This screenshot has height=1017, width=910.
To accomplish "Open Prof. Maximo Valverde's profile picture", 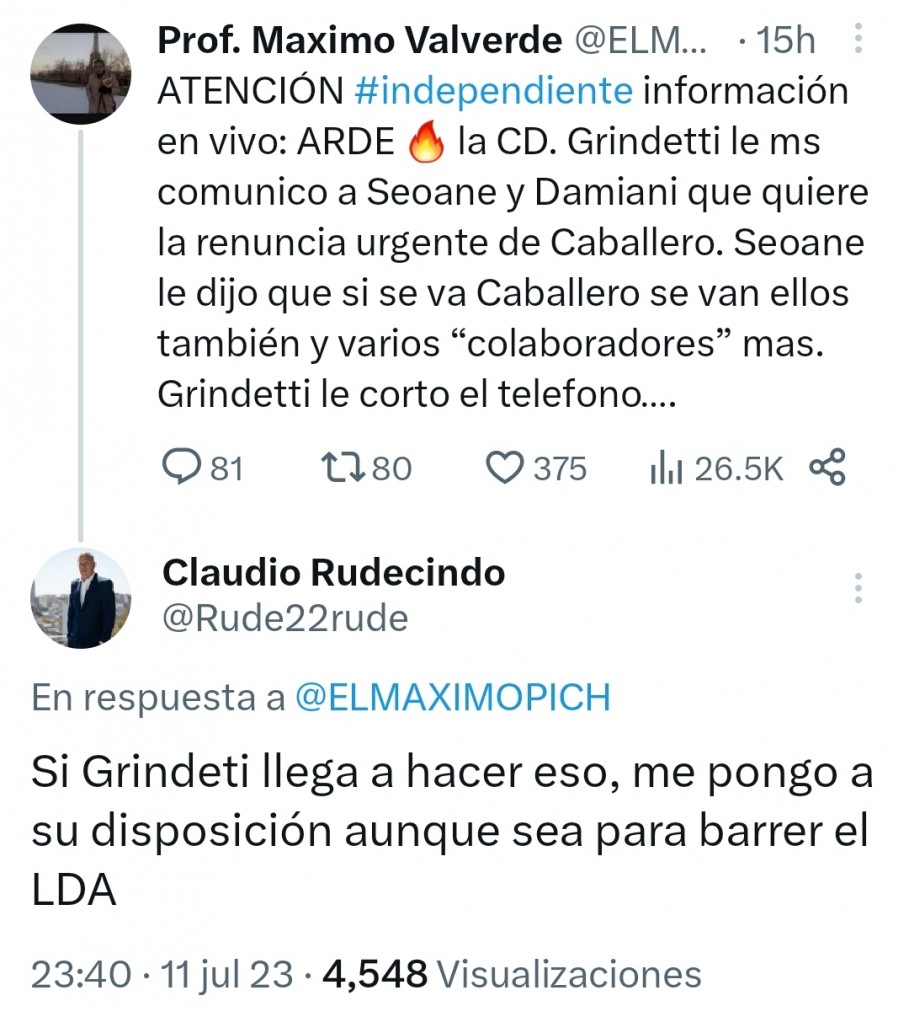I will [x=81, y=73].
